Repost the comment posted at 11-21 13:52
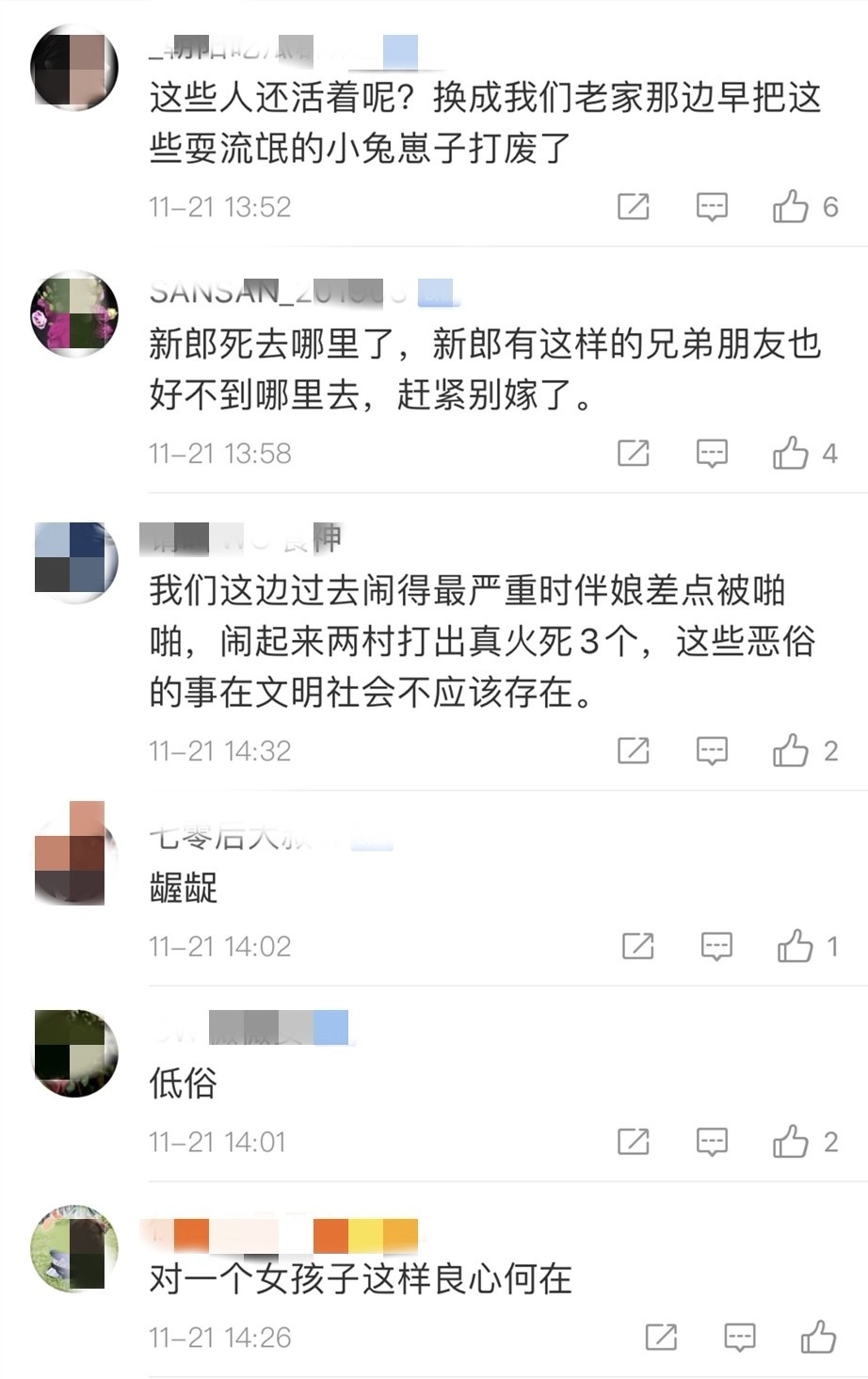868x1379 pixels. 633,206
